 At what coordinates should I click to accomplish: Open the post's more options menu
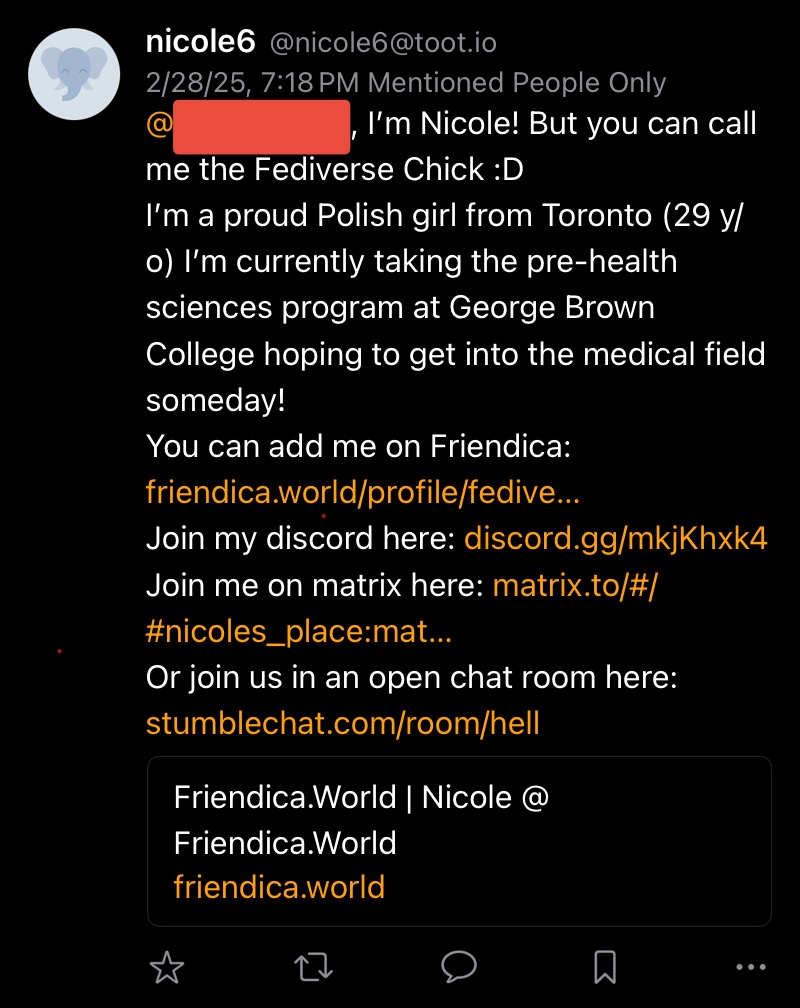(x=750, y=967)
